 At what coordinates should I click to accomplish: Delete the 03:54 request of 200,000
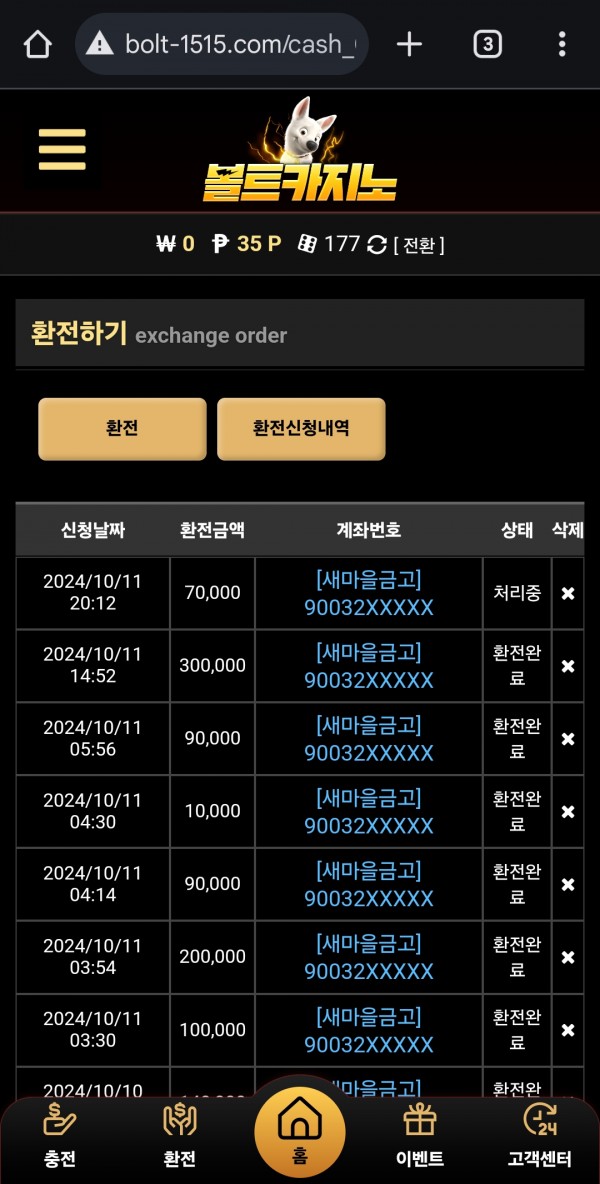568,957
